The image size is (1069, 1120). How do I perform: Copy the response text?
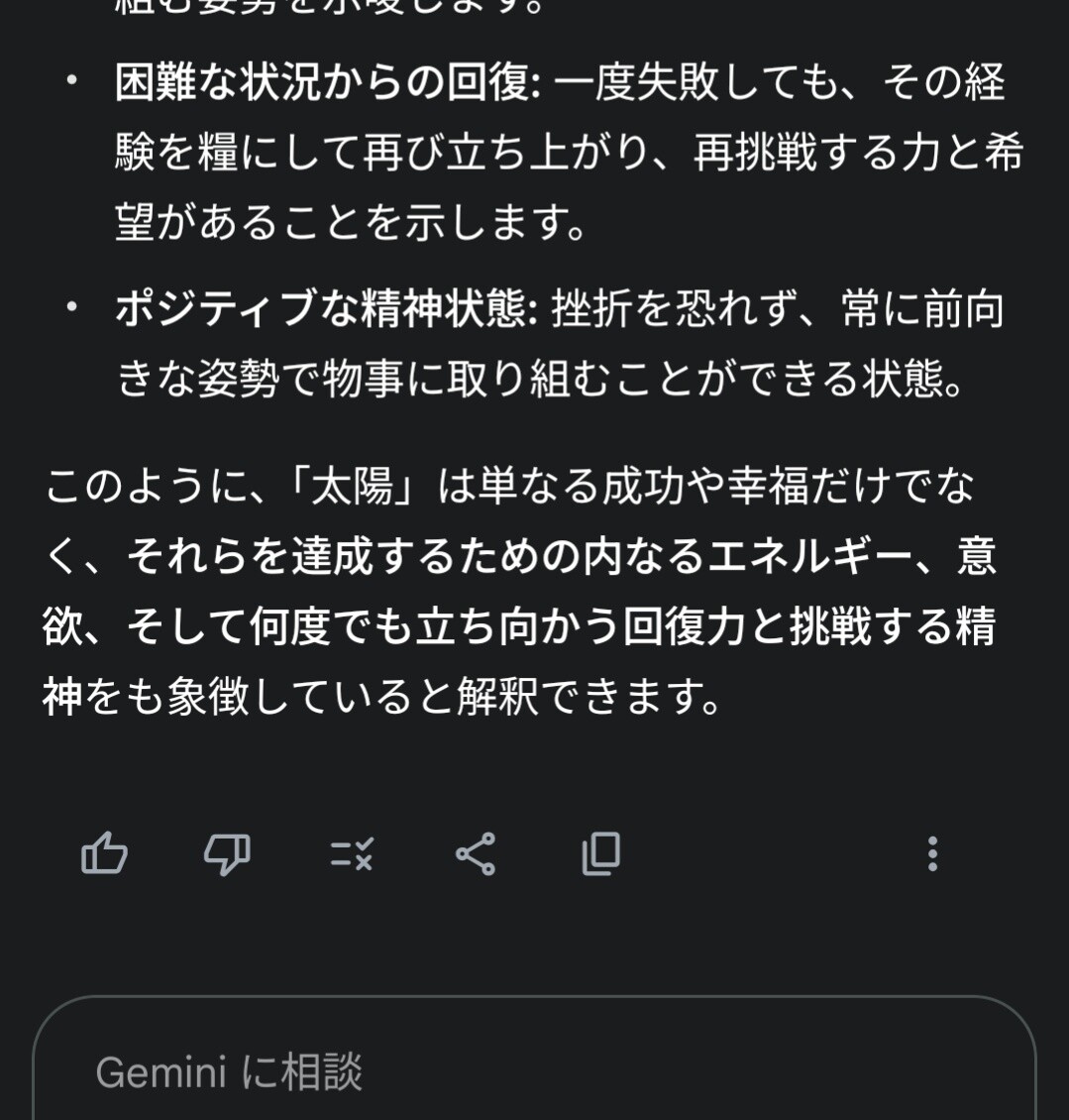(600, 853)
